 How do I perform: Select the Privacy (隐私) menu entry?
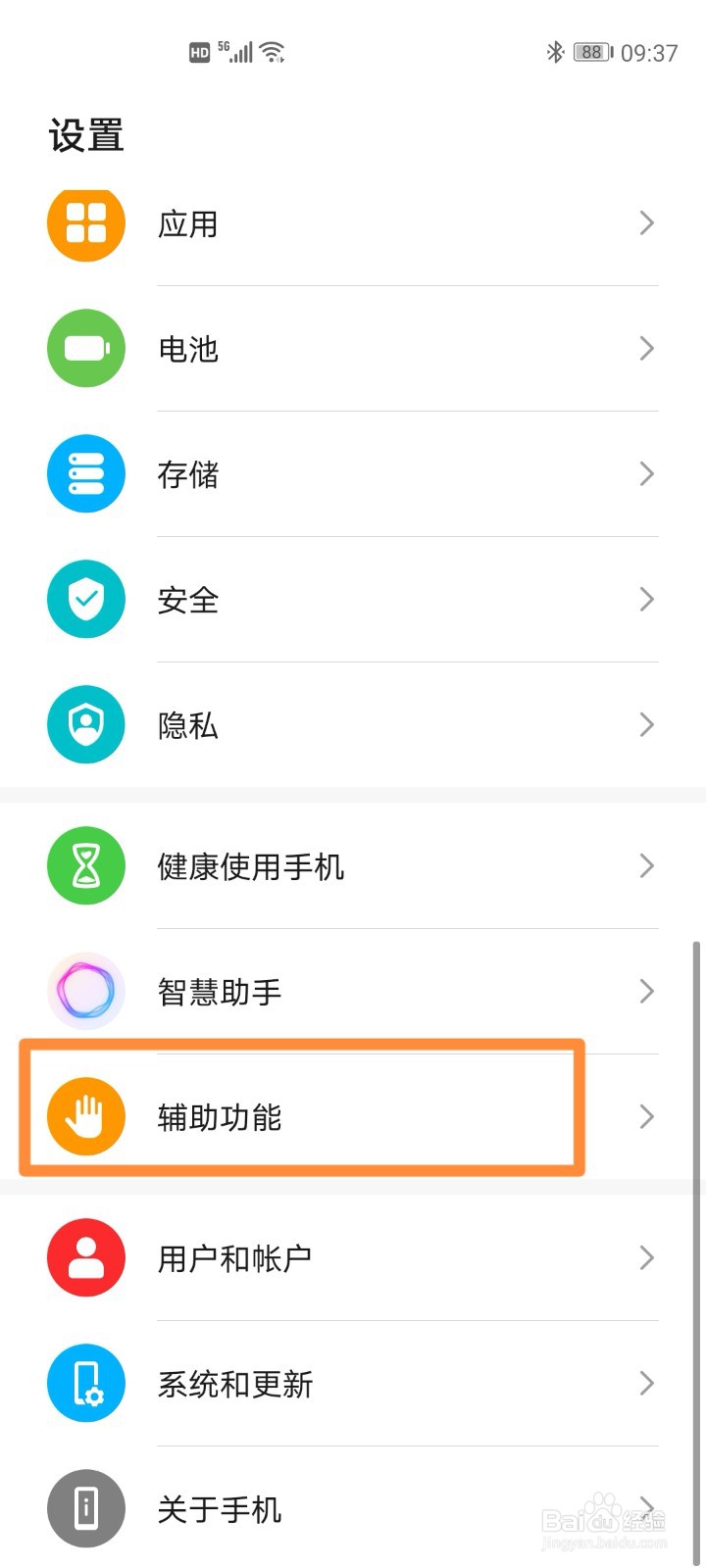click(188, 724)
